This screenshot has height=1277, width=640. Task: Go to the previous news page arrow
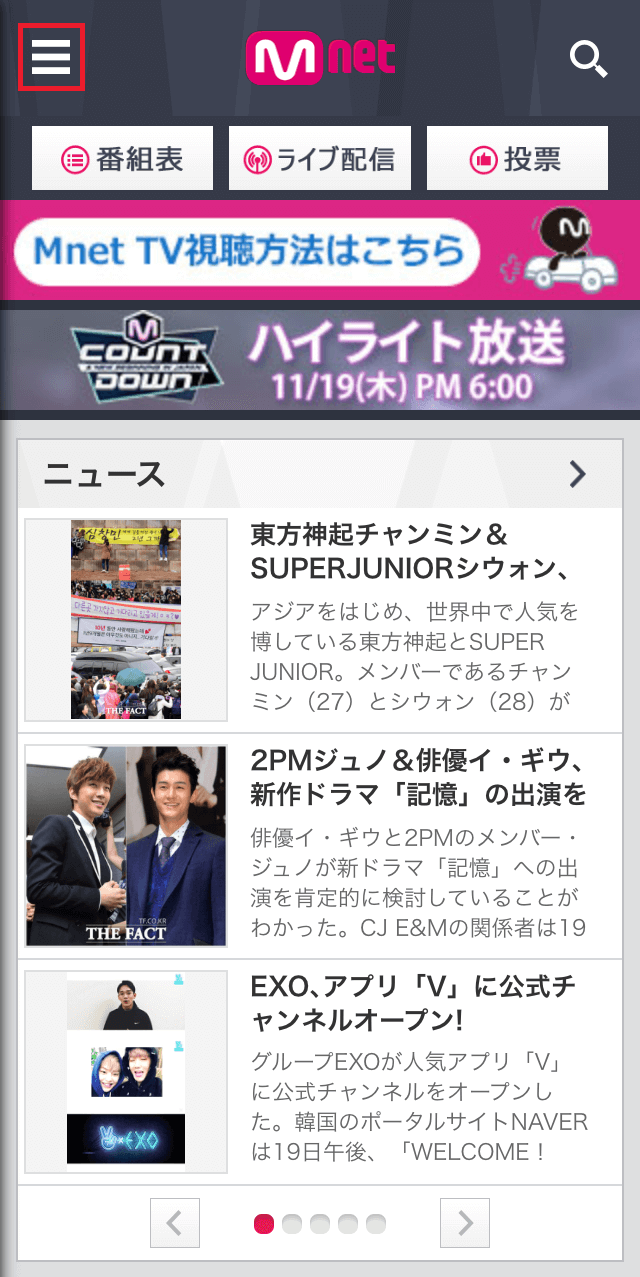point(175,1223)
